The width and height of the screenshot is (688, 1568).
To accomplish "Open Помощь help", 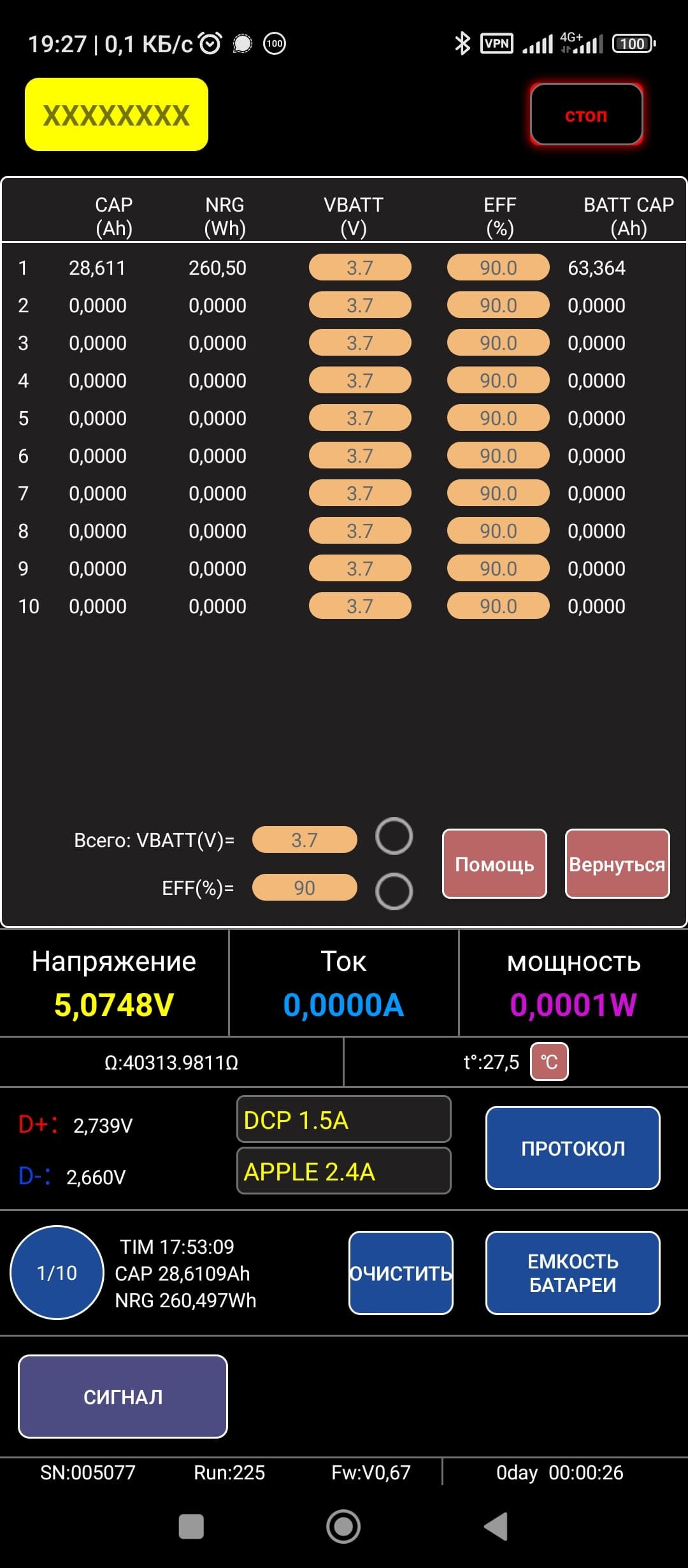I will coord(495,864).
